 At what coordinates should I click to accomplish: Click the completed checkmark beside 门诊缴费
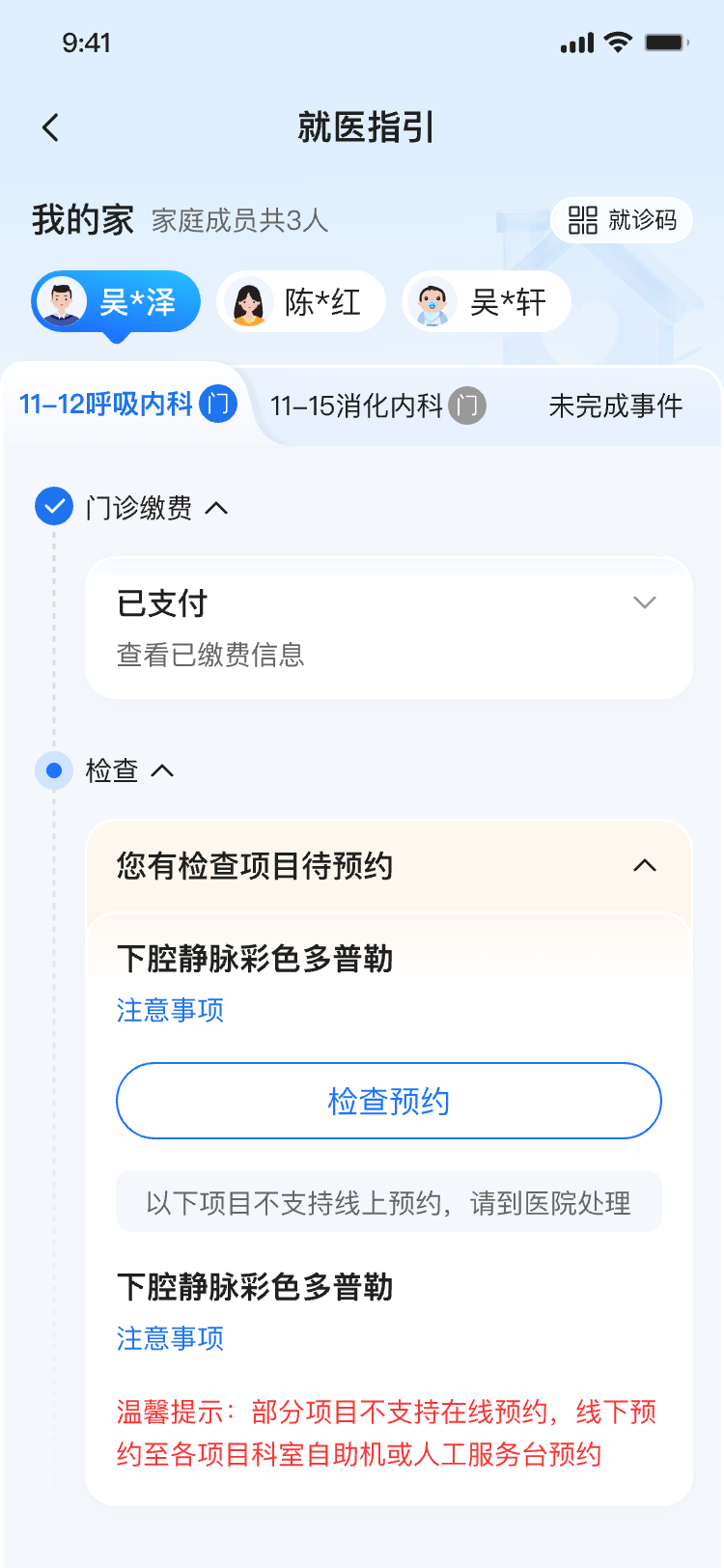click(x=53, y=506)
